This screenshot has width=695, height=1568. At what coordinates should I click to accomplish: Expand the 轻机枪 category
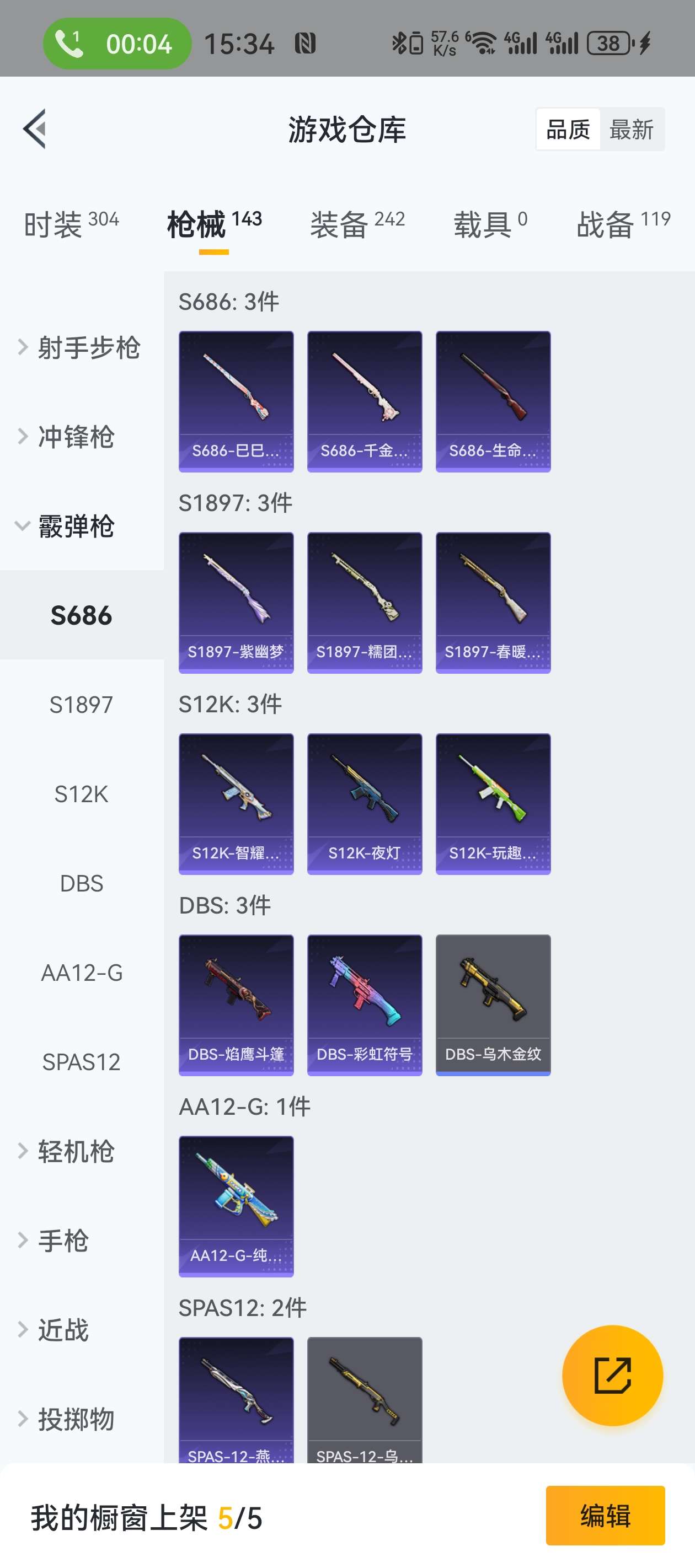point(76,1151)
